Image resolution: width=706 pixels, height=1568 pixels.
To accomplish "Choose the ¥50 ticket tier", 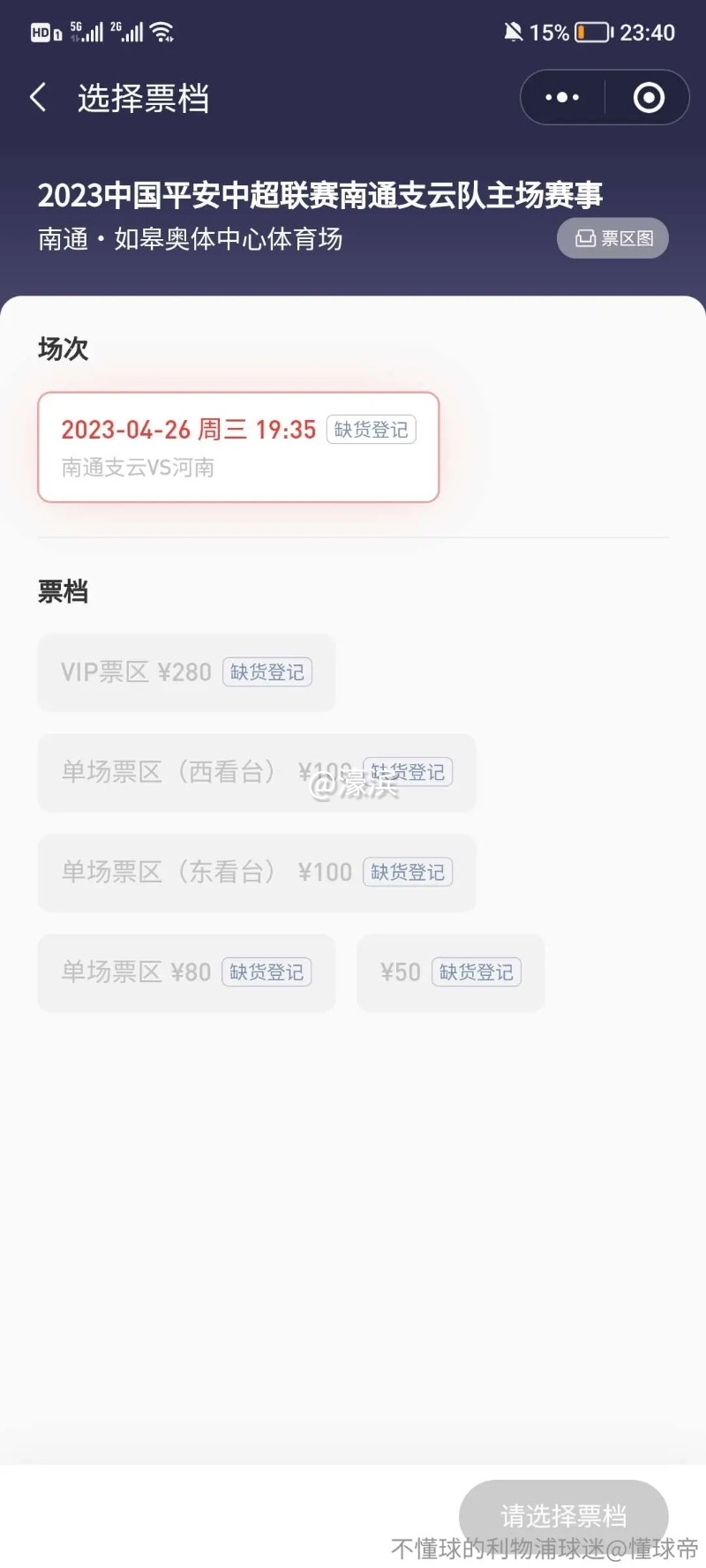I will 450,972.
